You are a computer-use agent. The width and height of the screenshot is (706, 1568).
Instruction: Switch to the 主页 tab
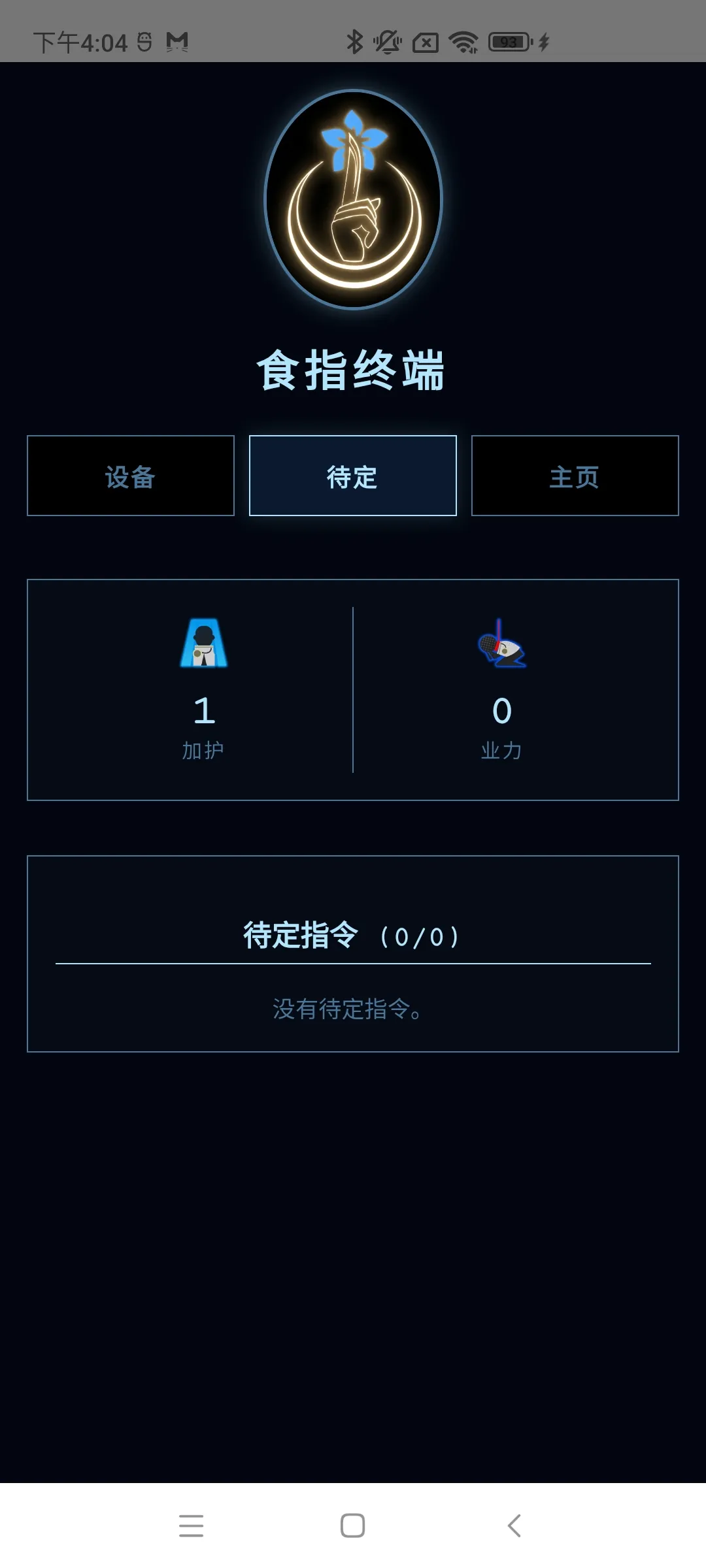(574, 476)
